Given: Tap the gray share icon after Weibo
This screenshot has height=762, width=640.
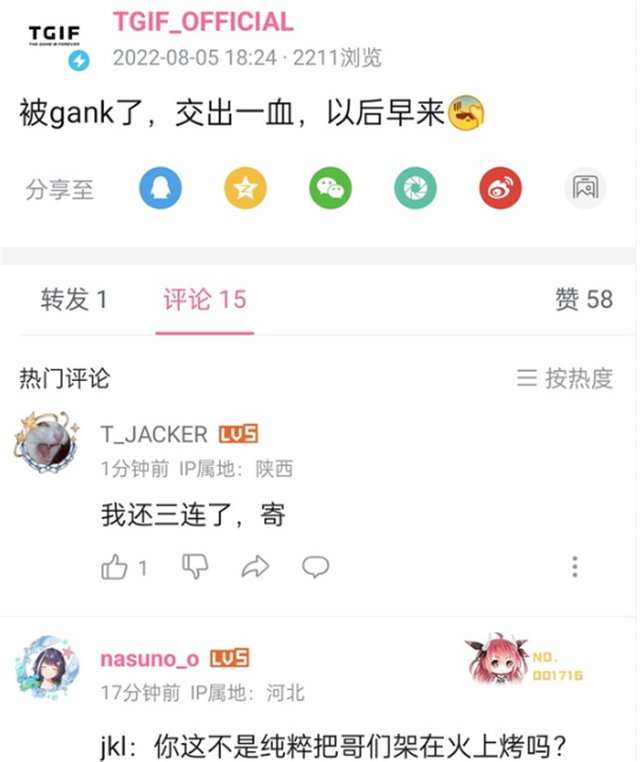Looking at the screenshot, I should coord(585,188).
